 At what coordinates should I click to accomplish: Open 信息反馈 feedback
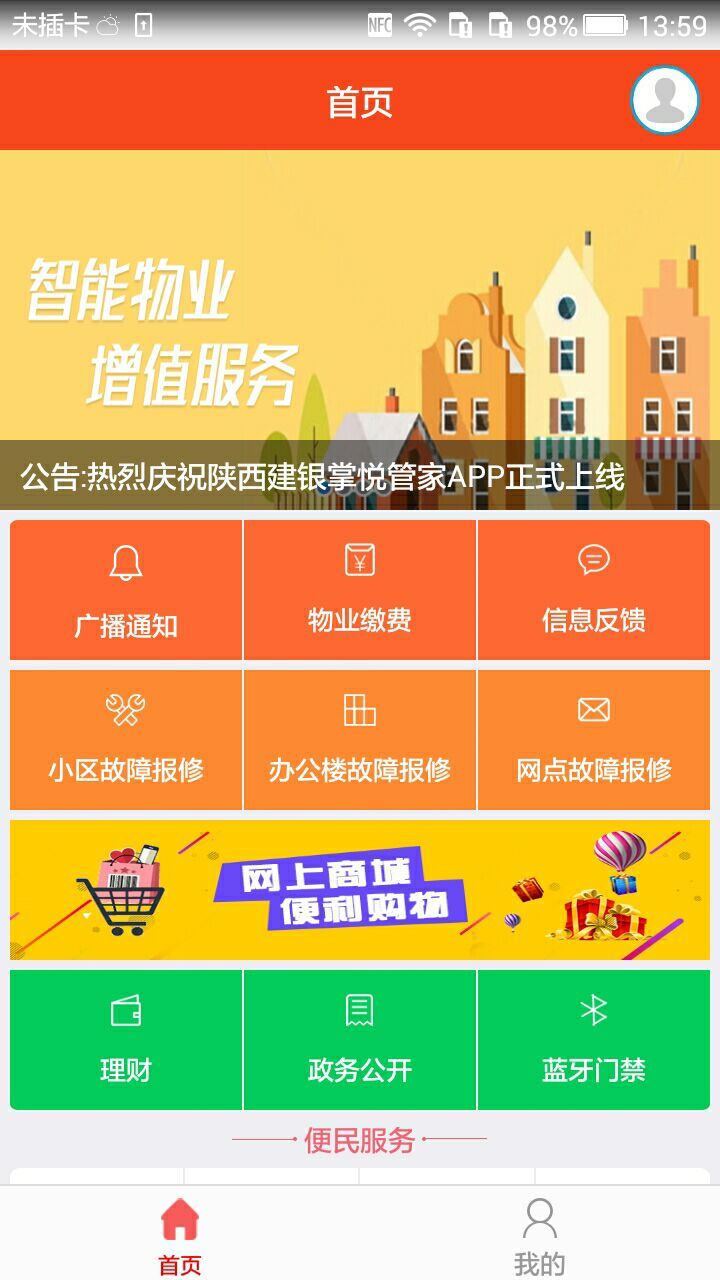(593, 590)
